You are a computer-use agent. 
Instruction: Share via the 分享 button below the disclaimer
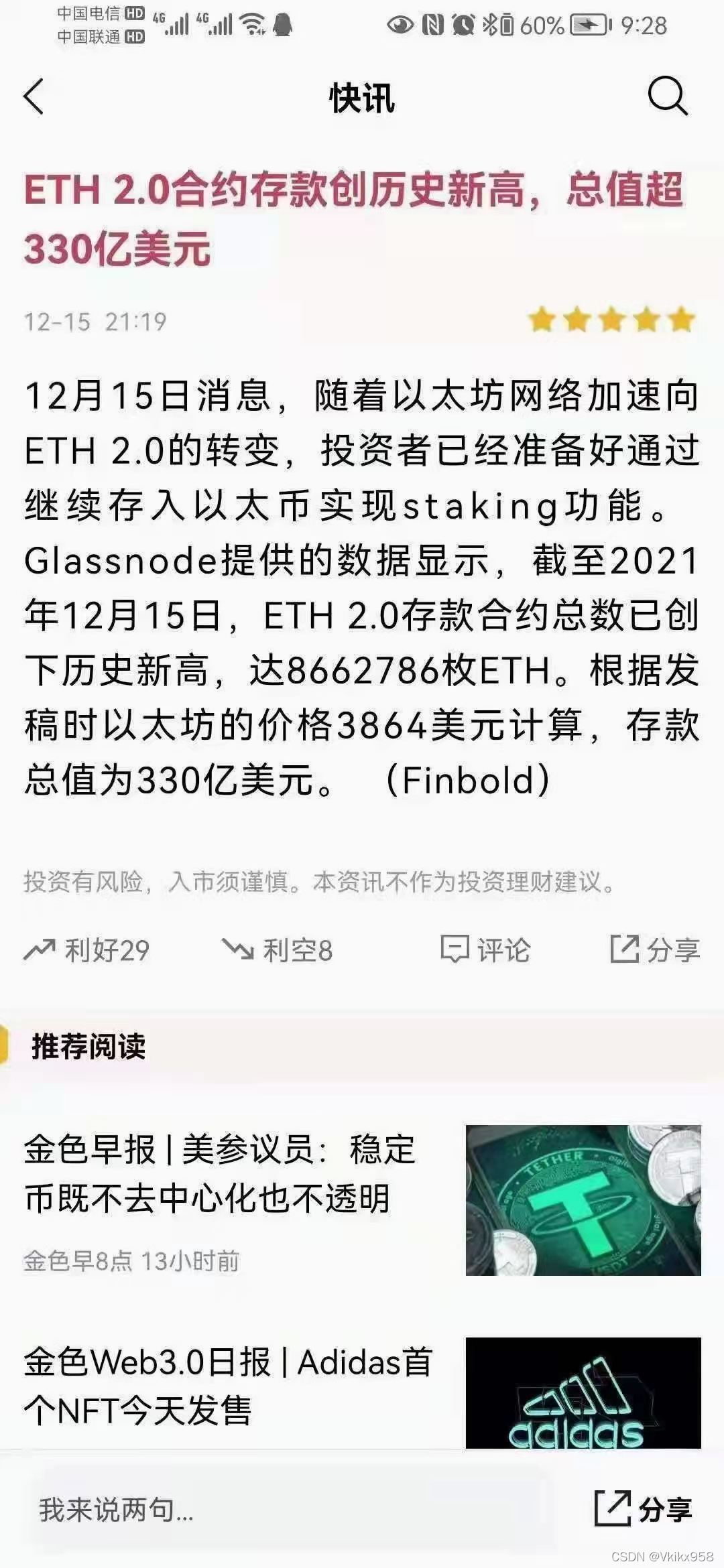coord(655,950)
